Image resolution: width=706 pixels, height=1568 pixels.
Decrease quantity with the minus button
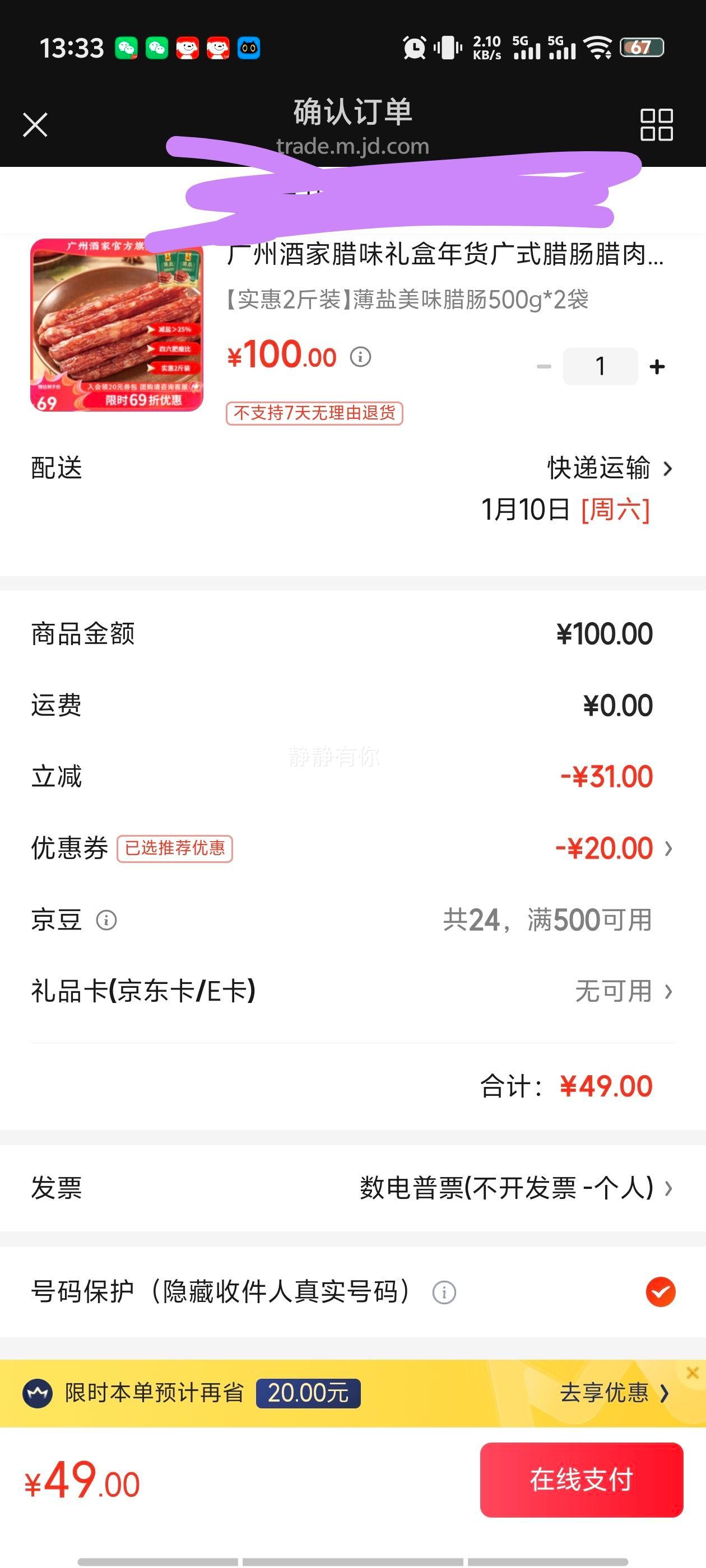pyautogui.click(x=542, y=366)
